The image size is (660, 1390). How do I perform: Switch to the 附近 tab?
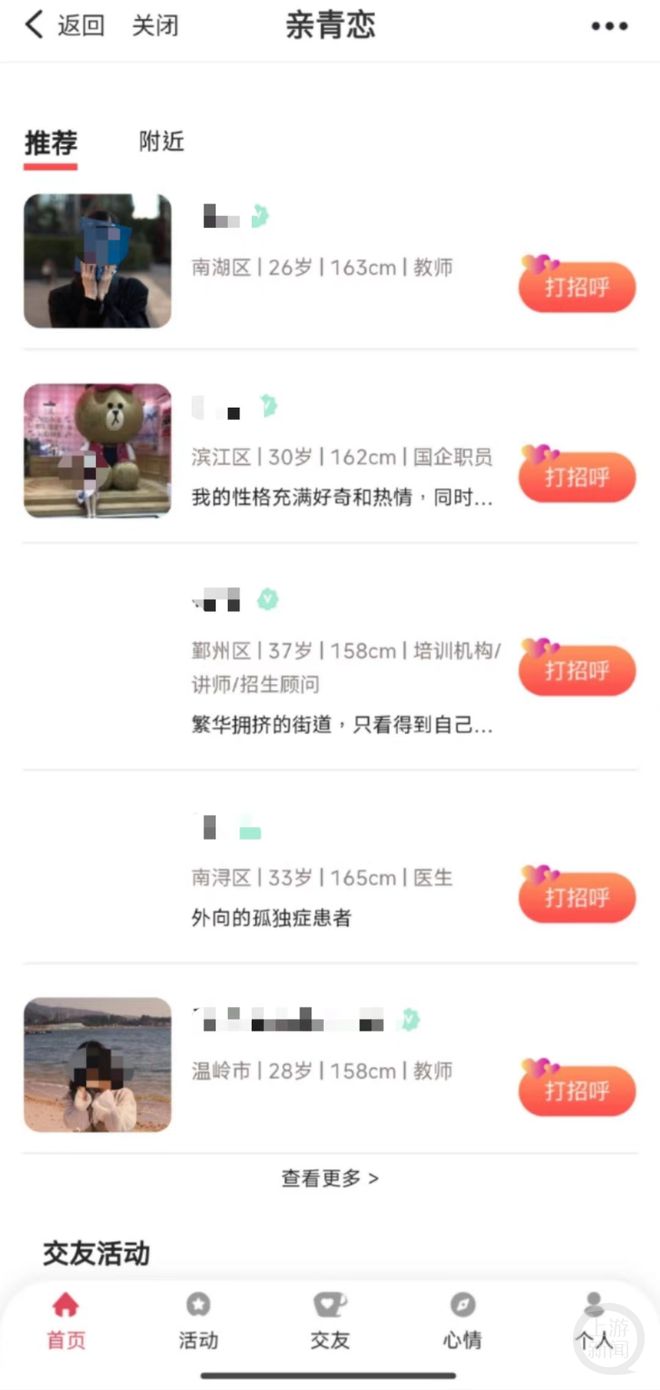pyautogui.click(x=161, y=142)
